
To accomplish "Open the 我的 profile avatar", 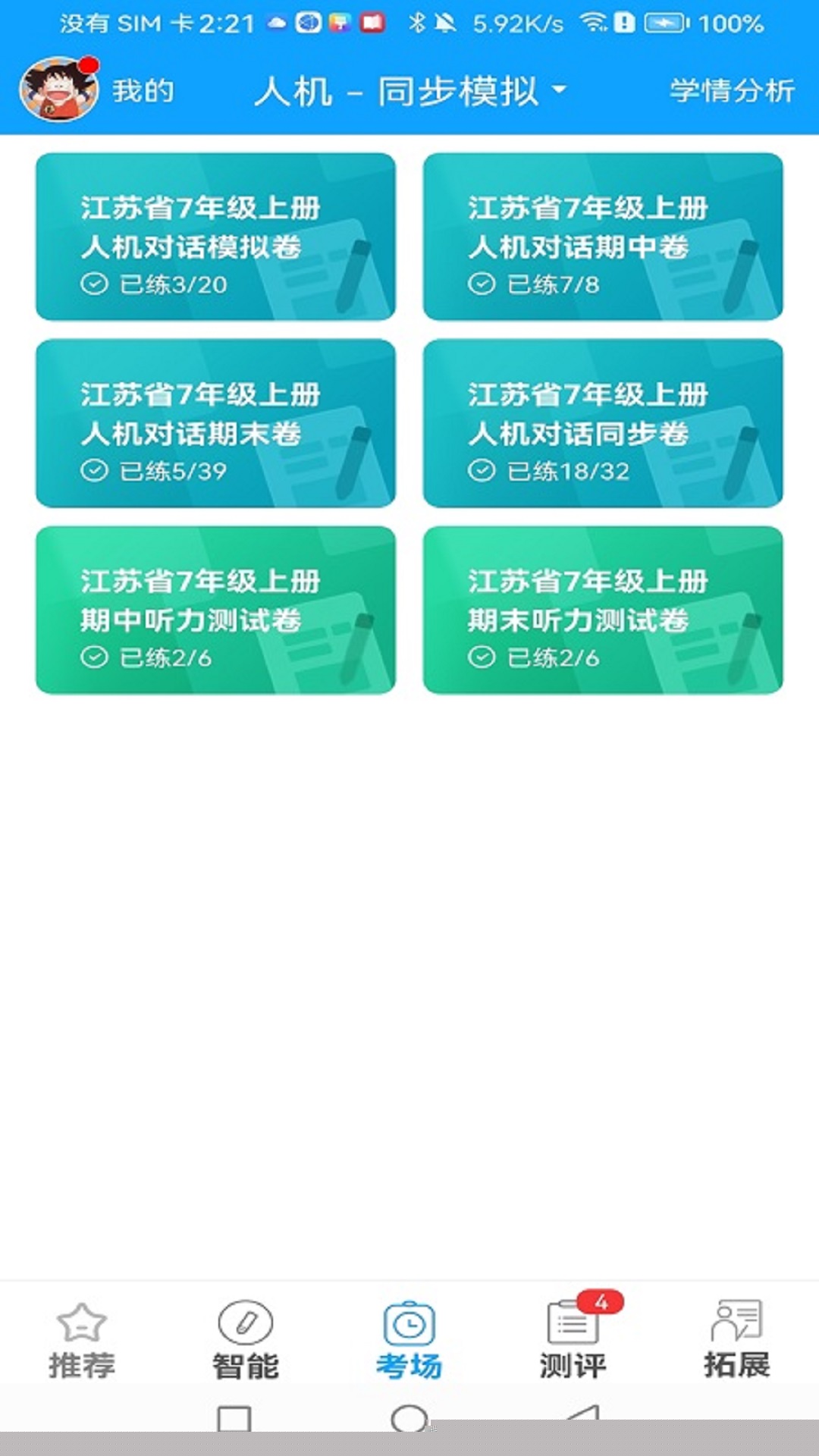I will click(59, 90).
